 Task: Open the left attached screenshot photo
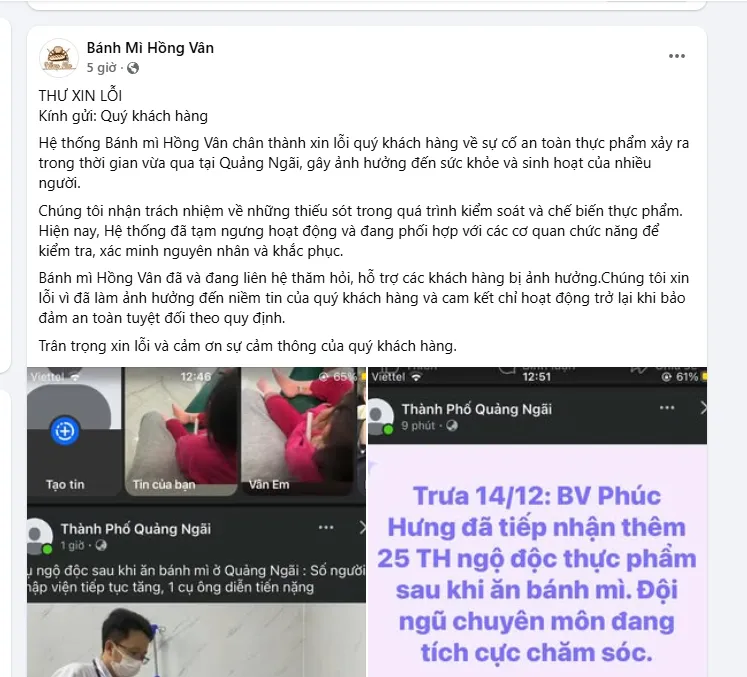click(x=195, y=520)
